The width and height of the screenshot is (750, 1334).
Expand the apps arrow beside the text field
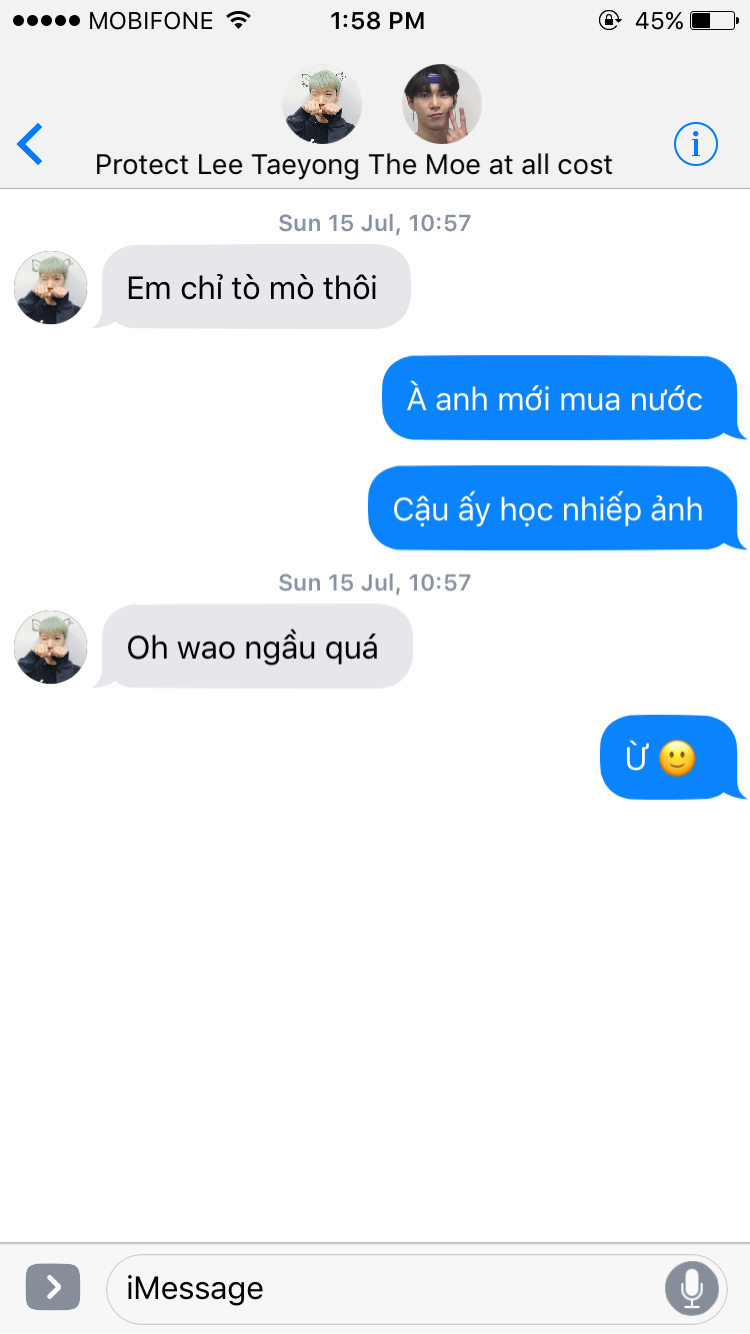click(52, 1287)
